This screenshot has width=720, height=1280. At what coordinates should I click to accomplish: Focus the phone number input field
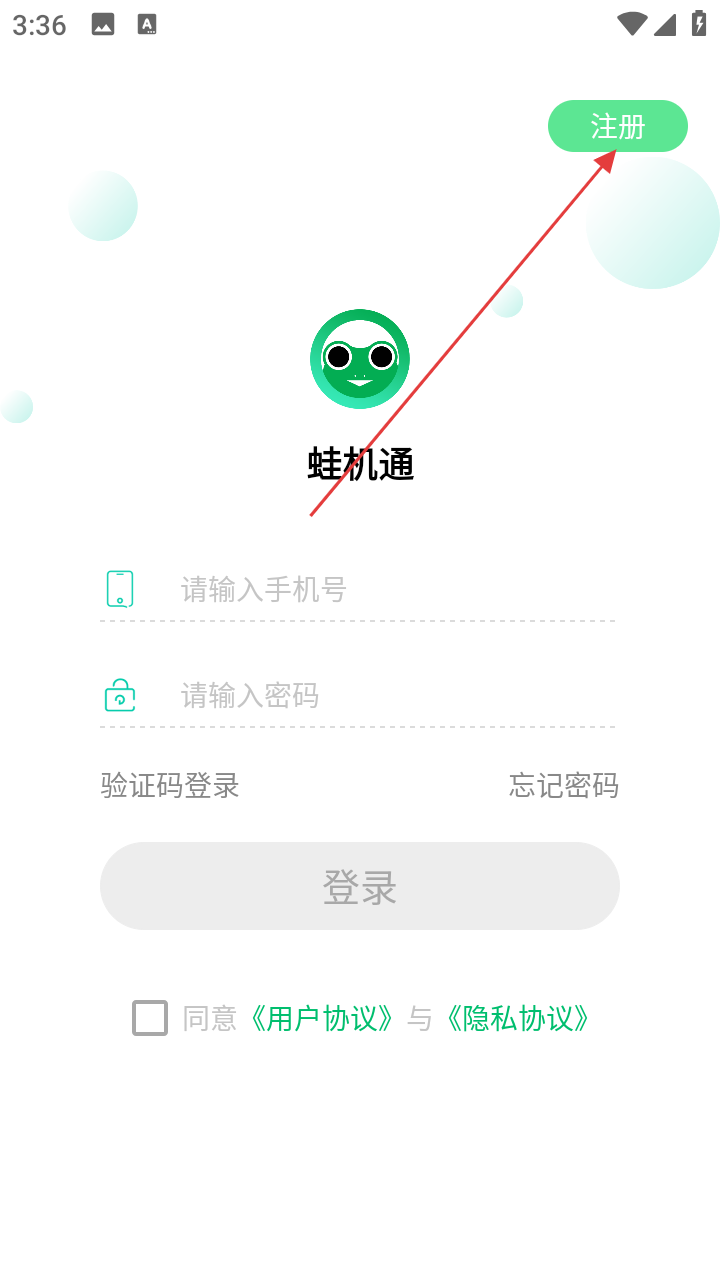390,590
